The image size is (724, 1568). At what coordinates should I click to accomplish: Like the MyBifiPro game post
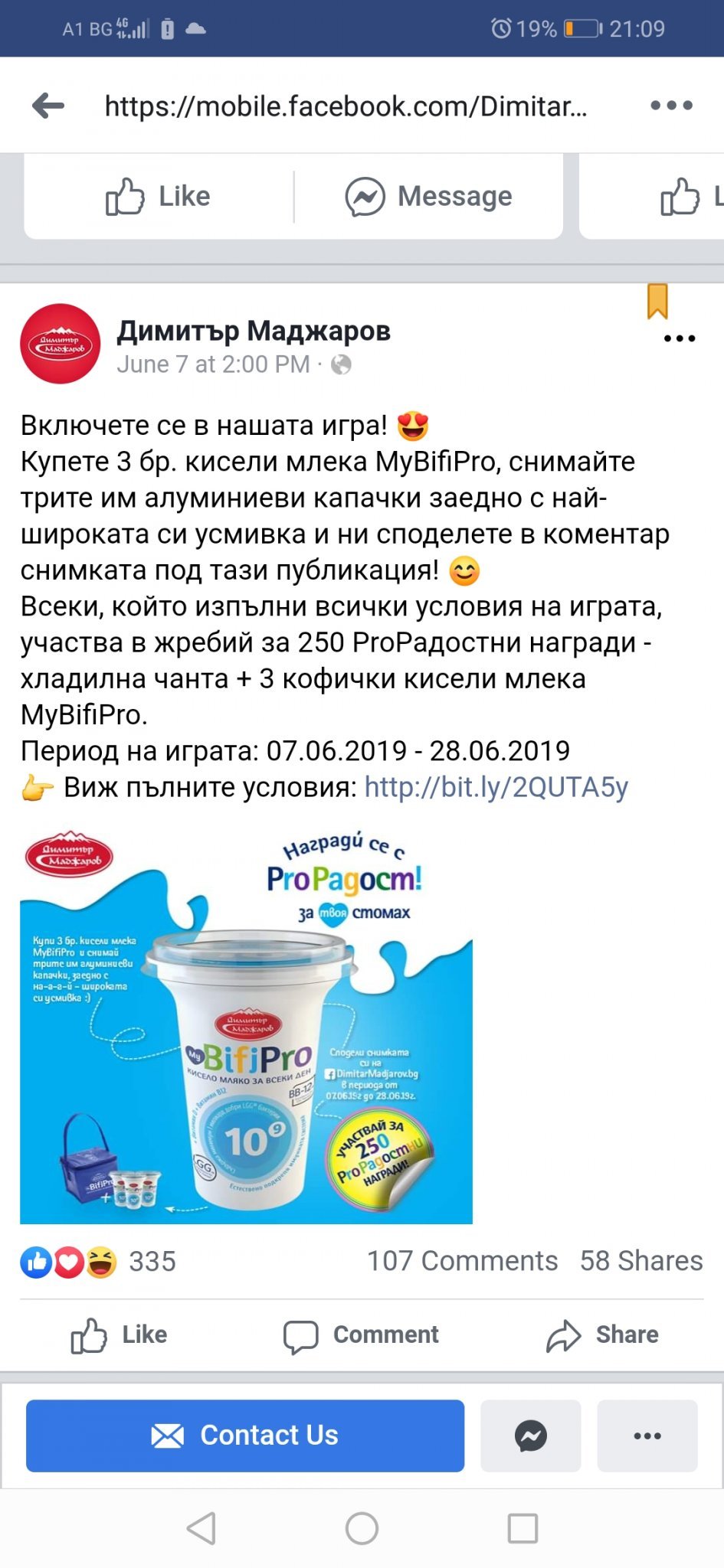click(119, 1334)
